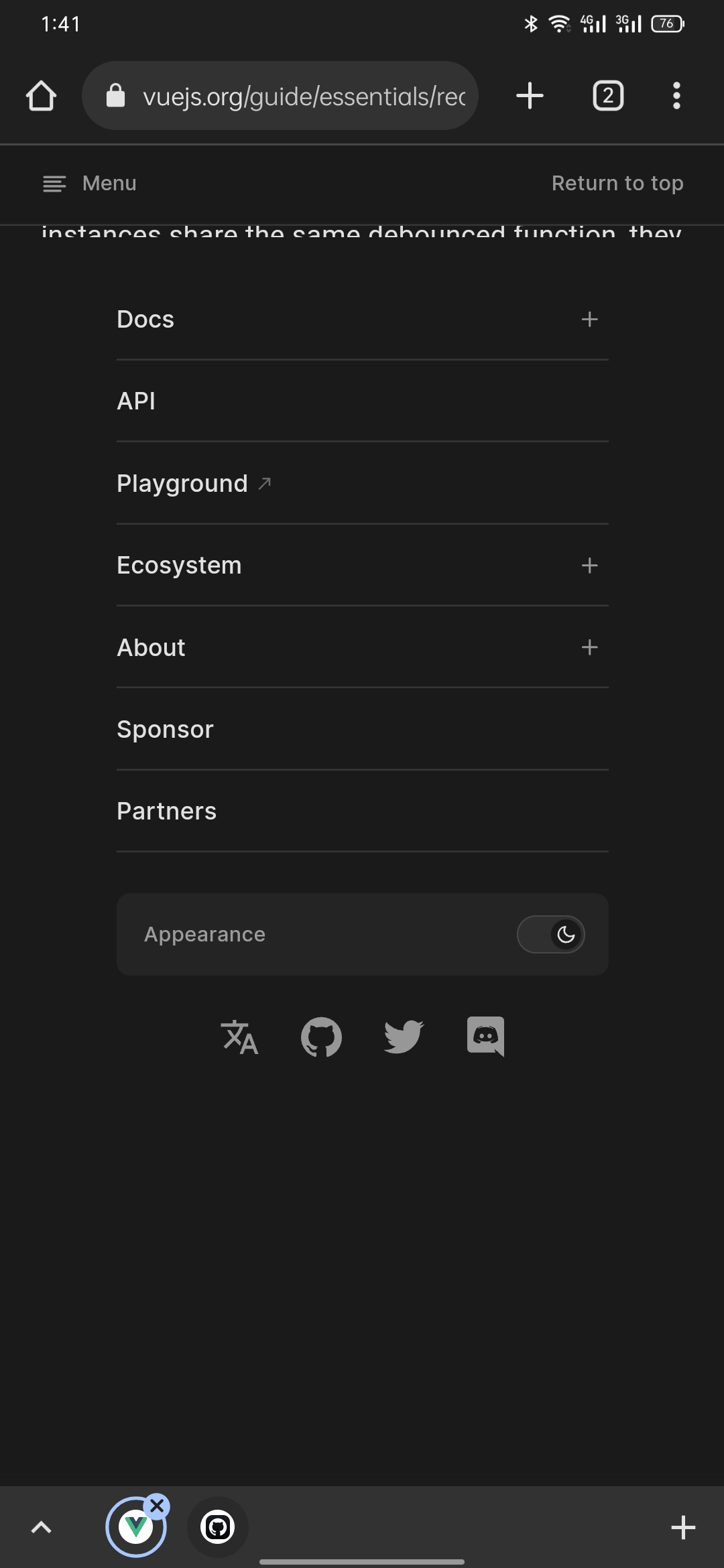Toggle the Appearance dark mode switch
Image resolution: width=724 pixels, height=1568 pixels.
point(550,934)
